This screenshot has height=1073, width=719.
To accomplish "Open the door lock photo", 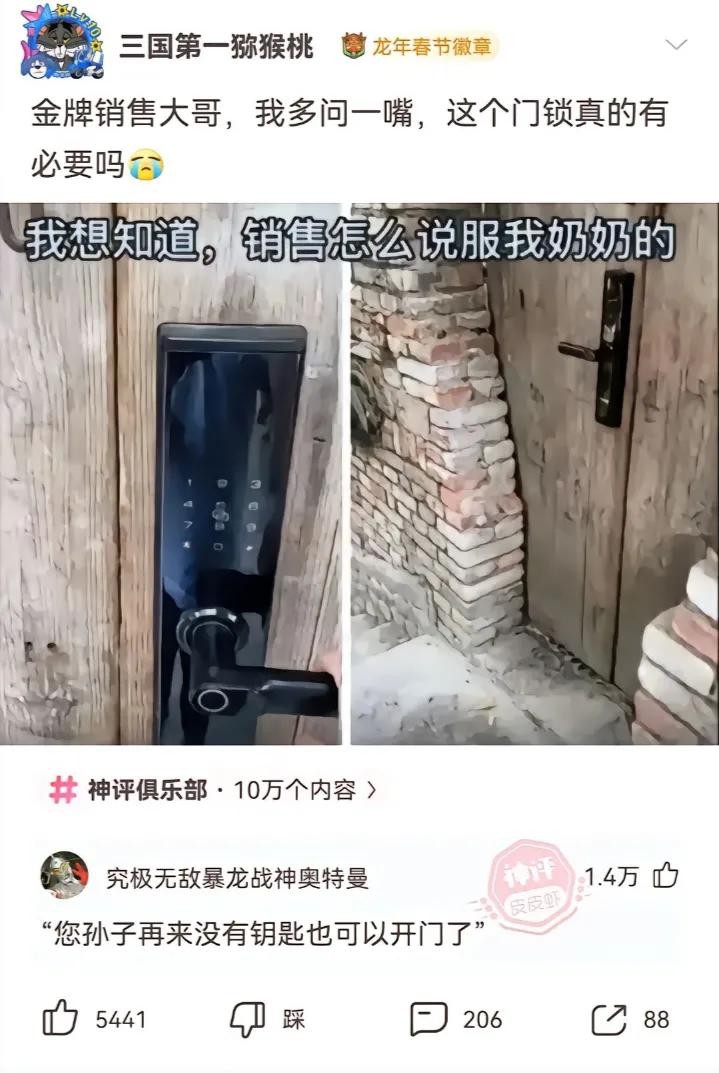I will [x=359, y=473].
